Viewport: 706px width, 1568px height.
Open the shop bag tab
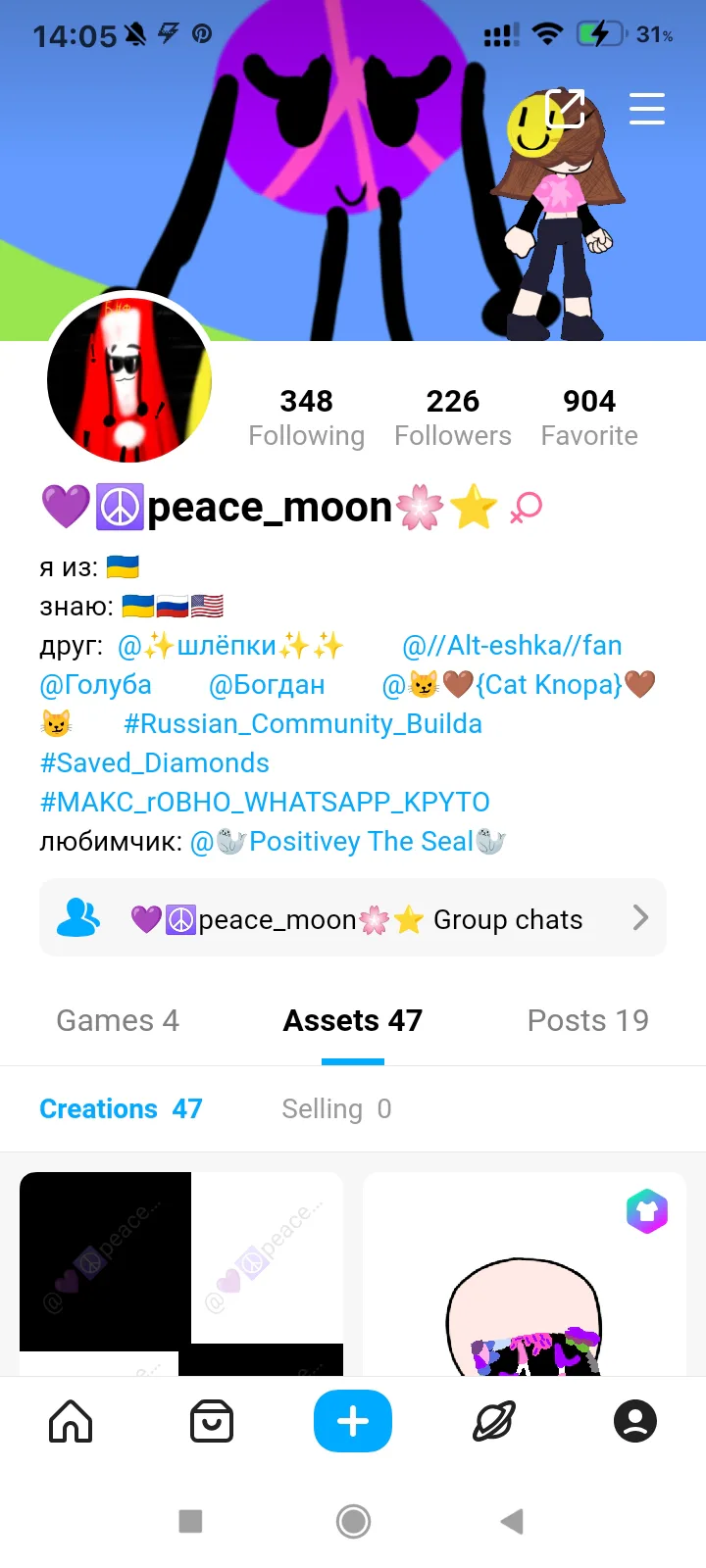point(212,1421)
